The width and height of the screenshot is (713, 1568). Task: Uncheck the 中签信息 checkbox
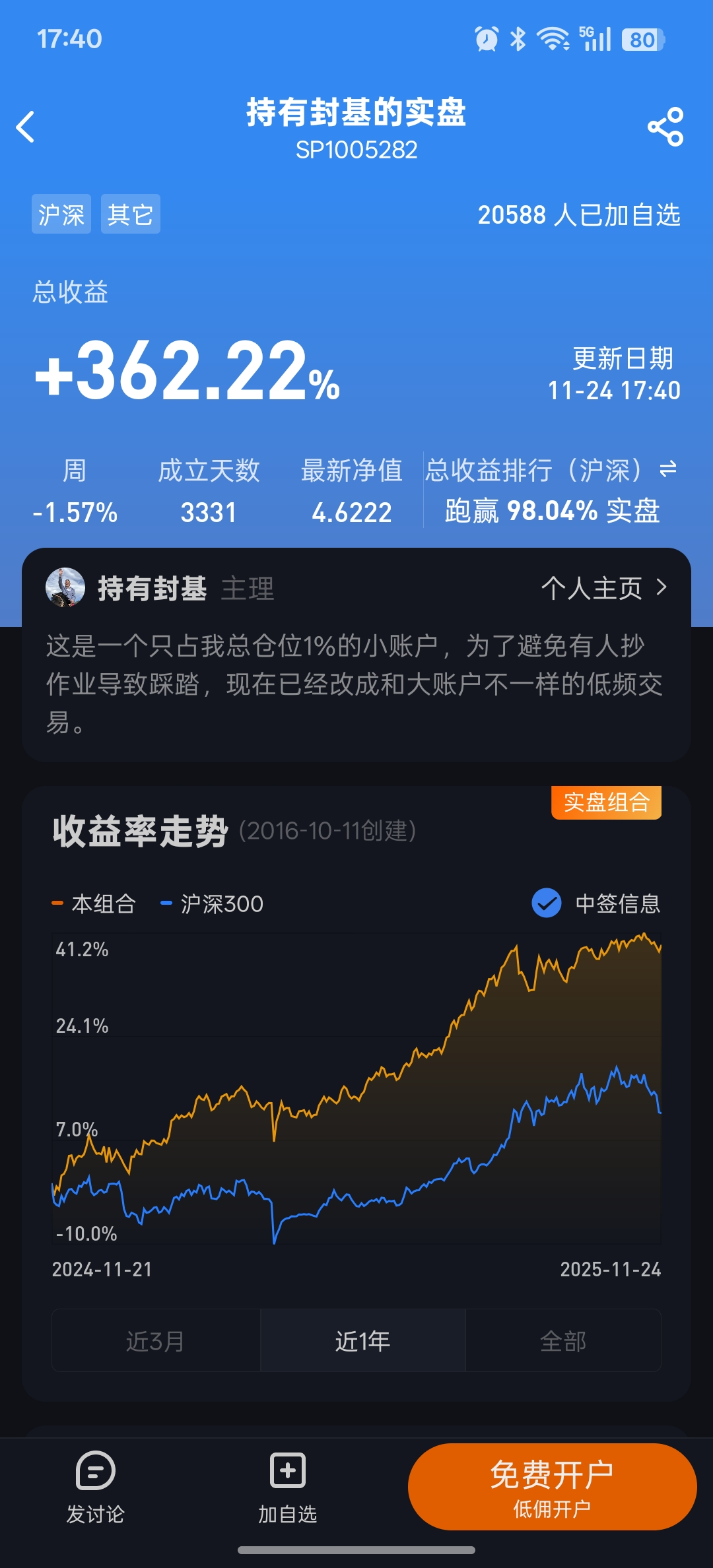(x=547, y=903)
